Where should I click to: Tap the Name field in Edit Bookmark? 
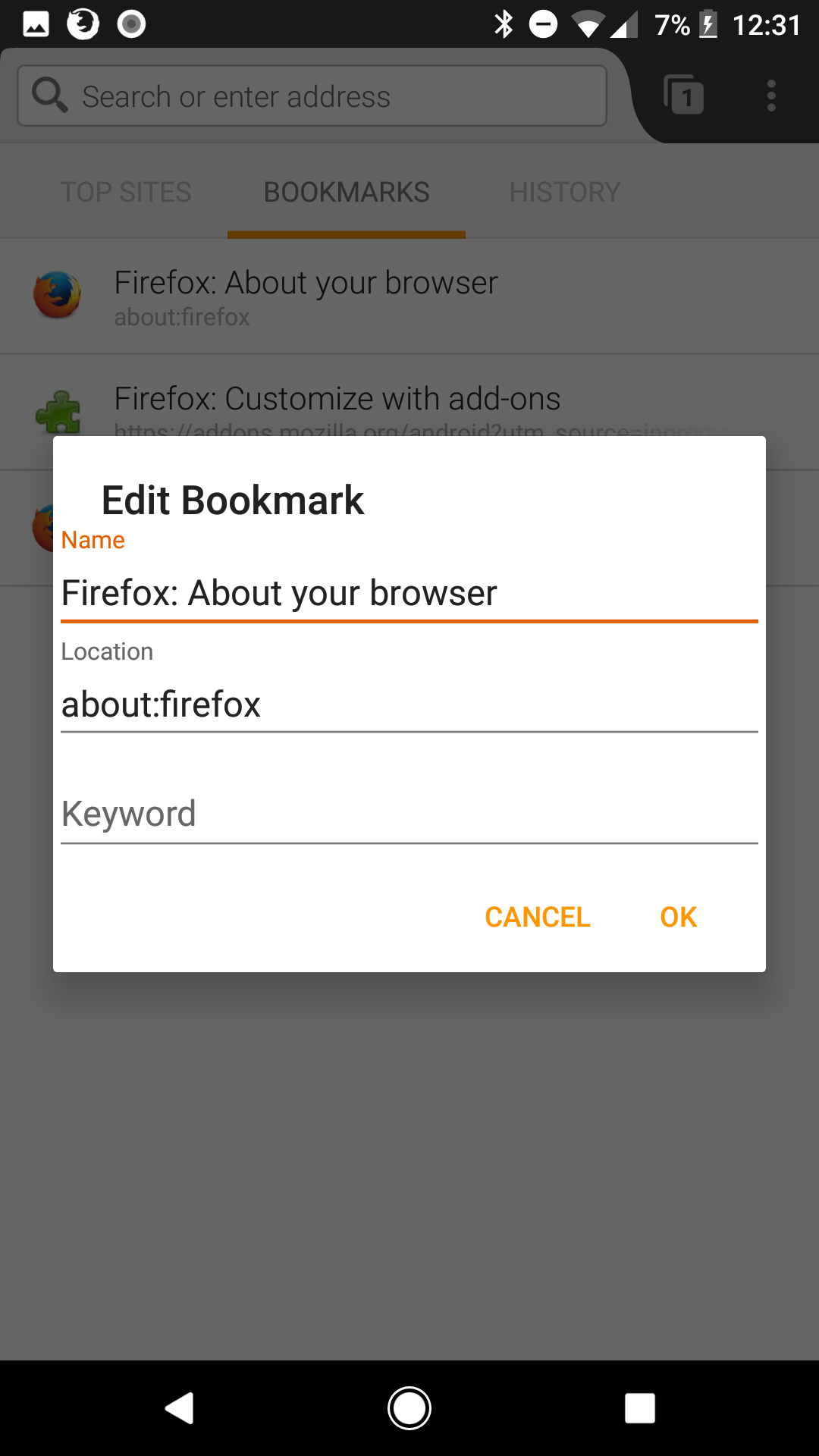click(x=409, y=593)
